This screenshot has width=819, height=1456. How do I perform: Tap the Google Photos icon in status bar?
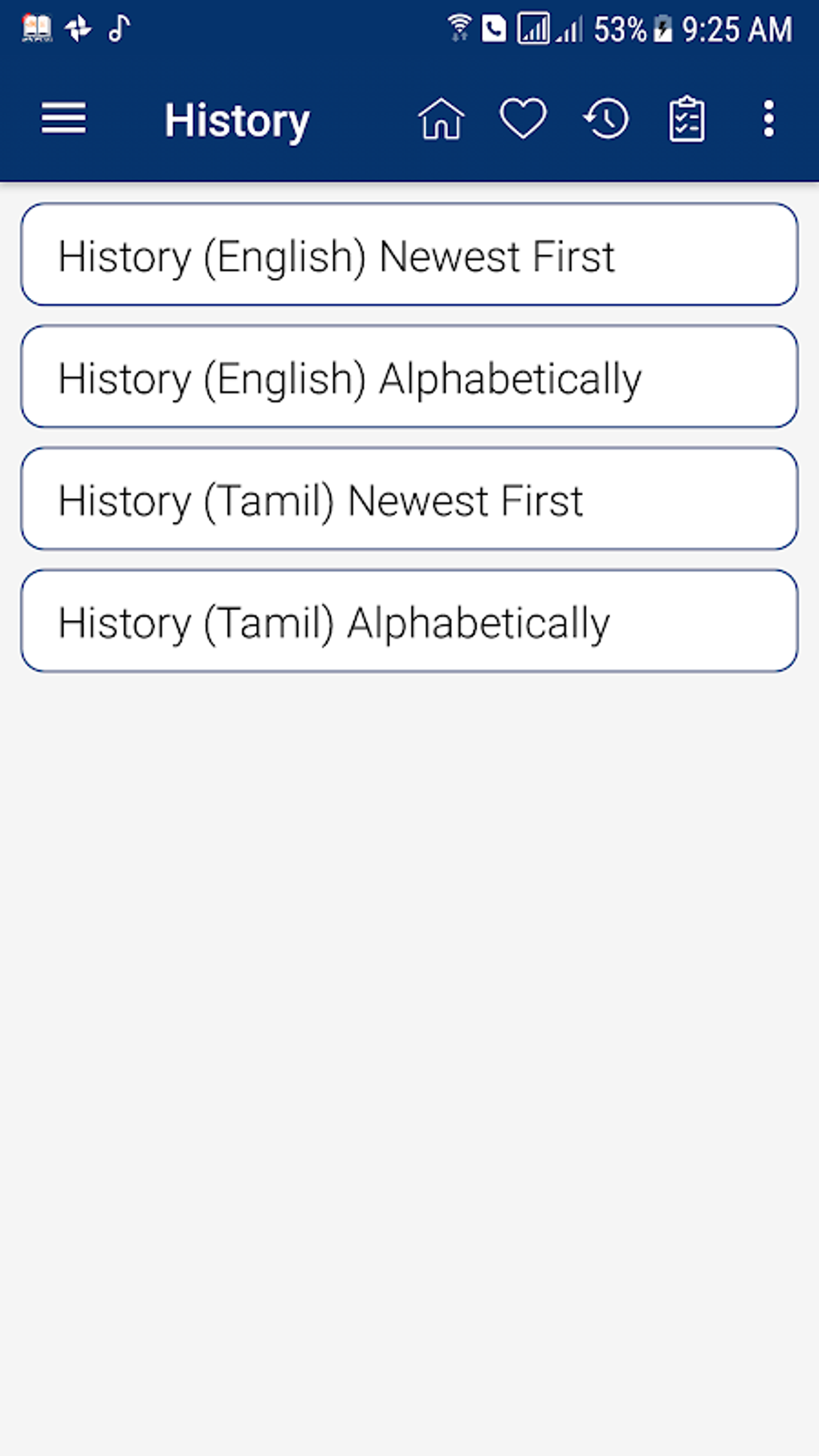click(76, 27)
